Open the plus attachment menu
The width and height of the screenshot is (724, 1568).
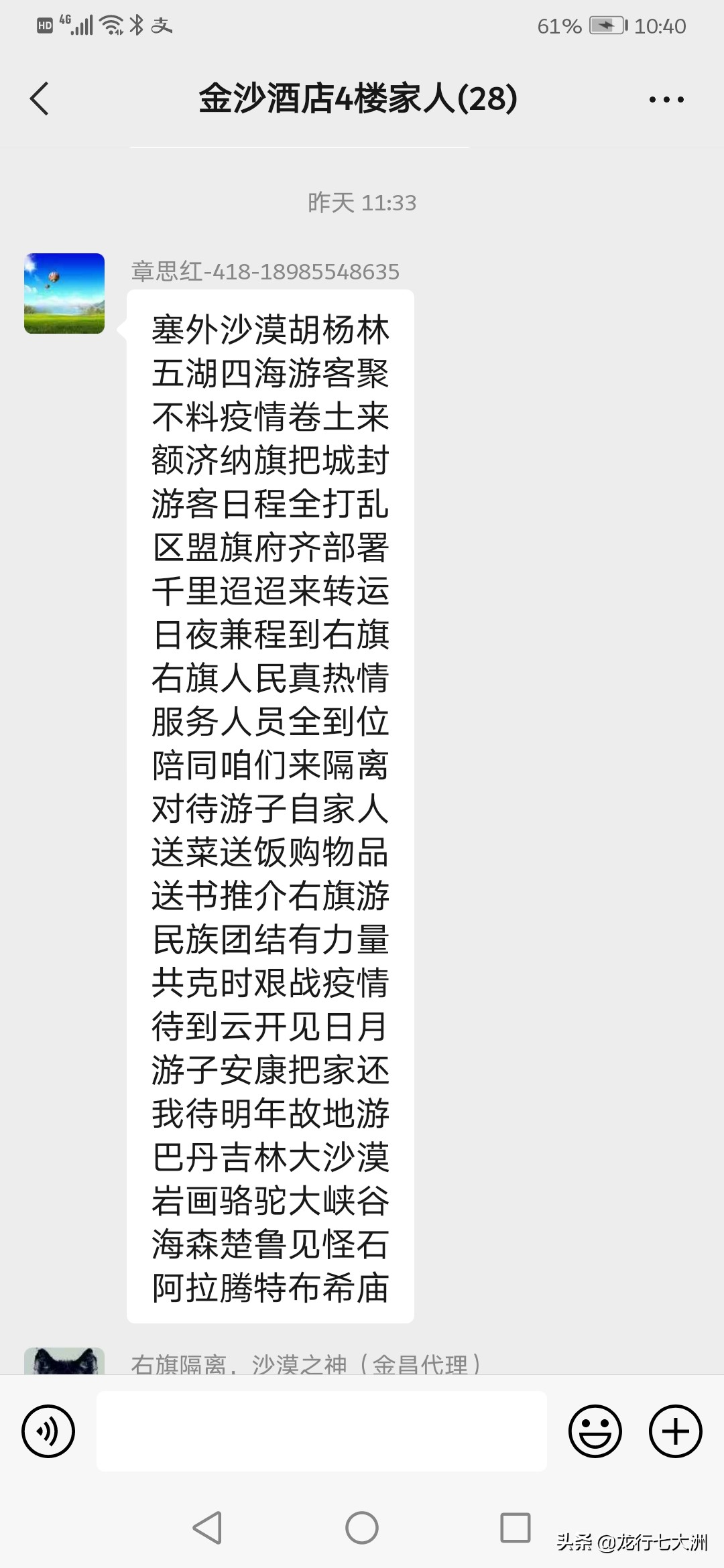(675, 1432)
